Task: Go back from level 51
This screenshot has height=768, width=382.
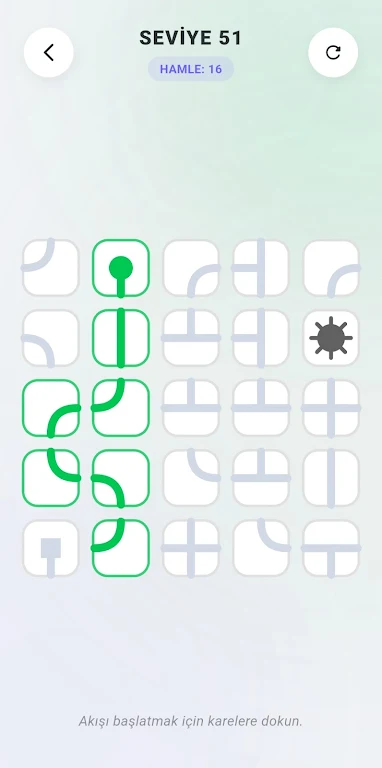Action: pyautogui.click(x=48, y=52)
